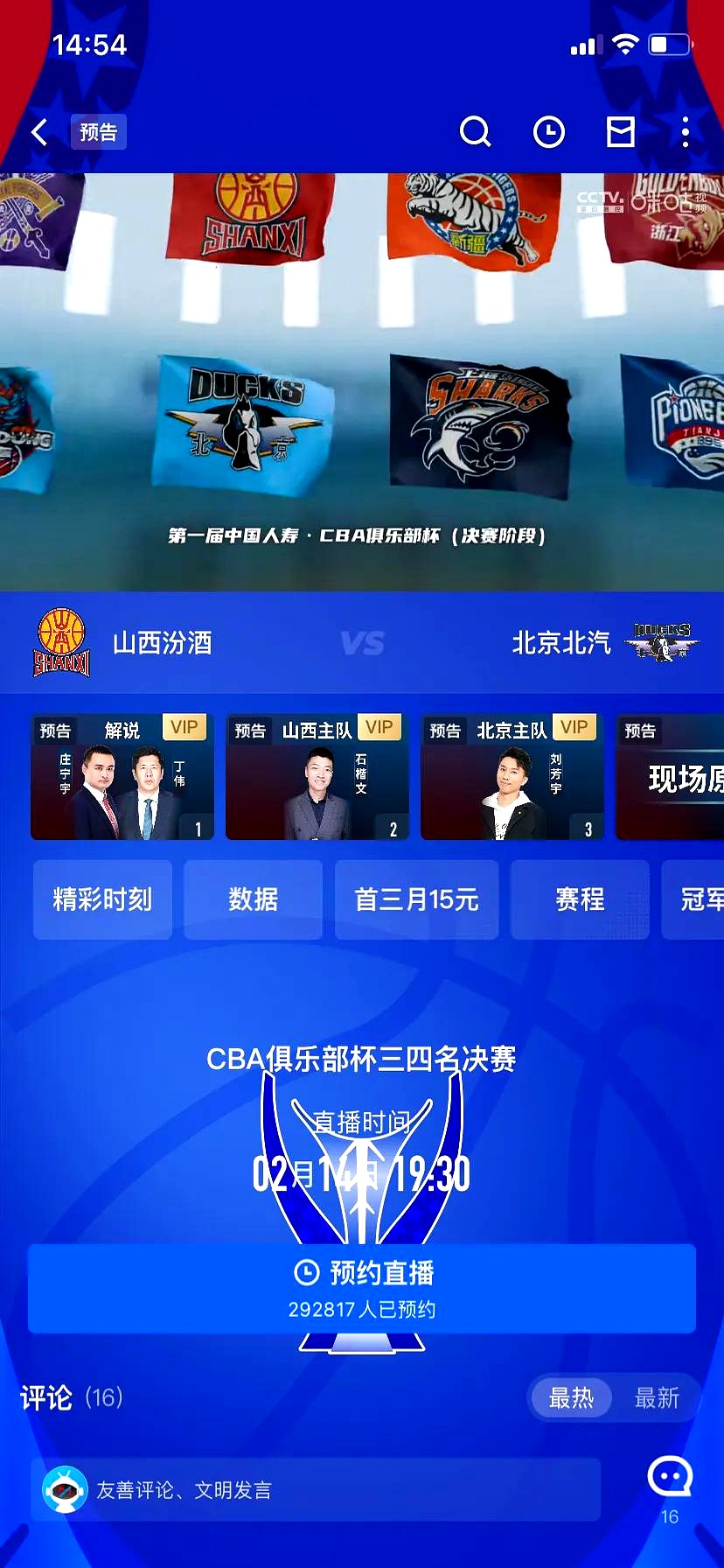
Task: Tap the 友善评论、文明发言 comment field
Action: pos(315,1489)
